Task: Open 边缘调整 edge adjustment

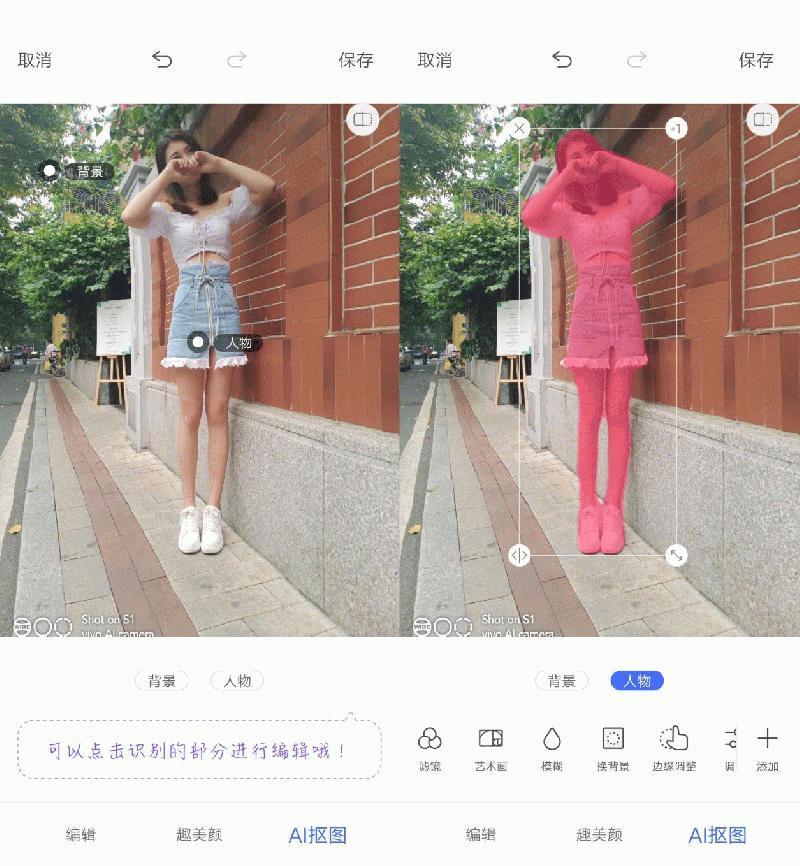Action: [x=674, y=748]
